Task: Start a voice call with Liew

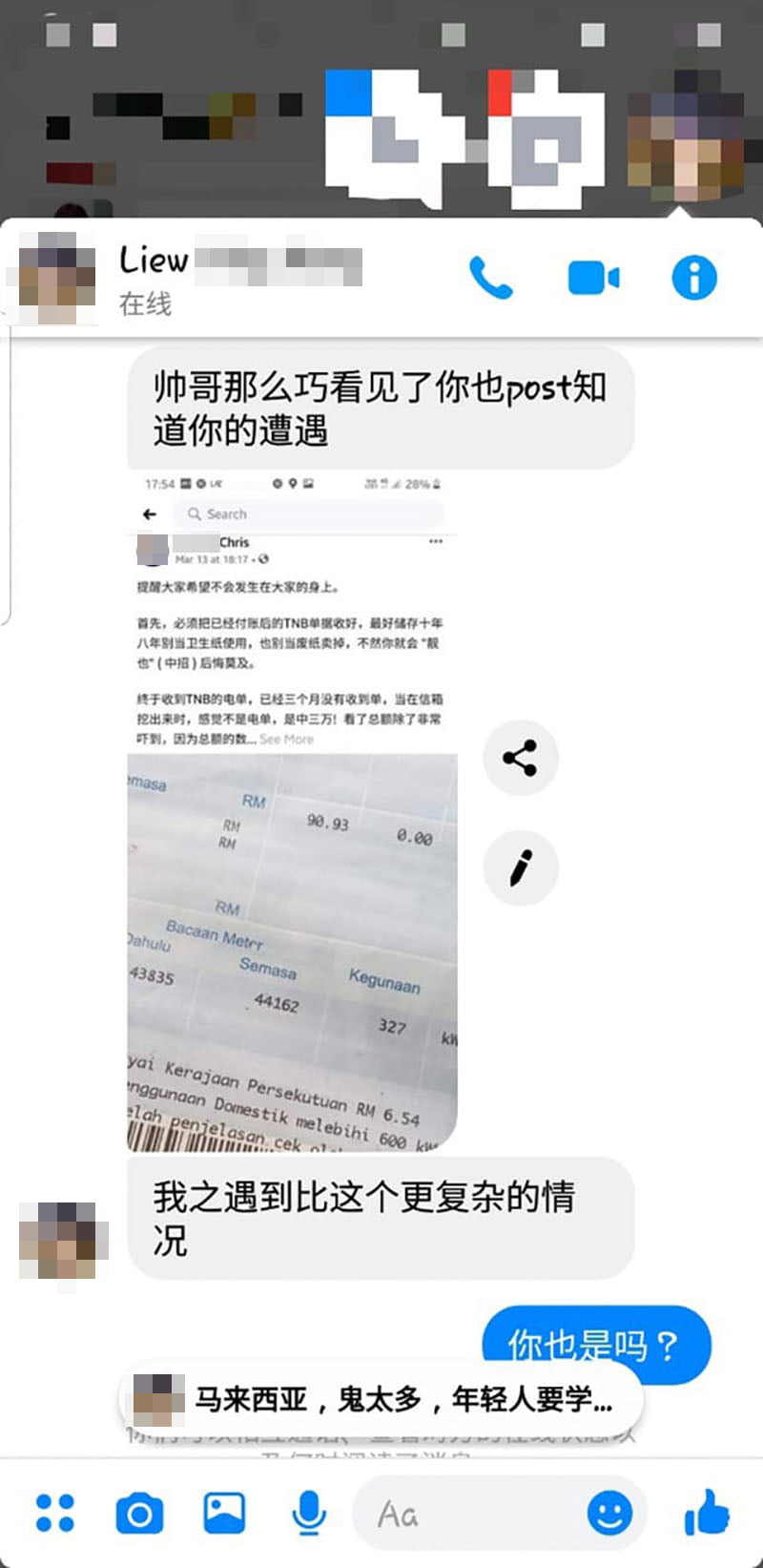Action: (491, 279)
